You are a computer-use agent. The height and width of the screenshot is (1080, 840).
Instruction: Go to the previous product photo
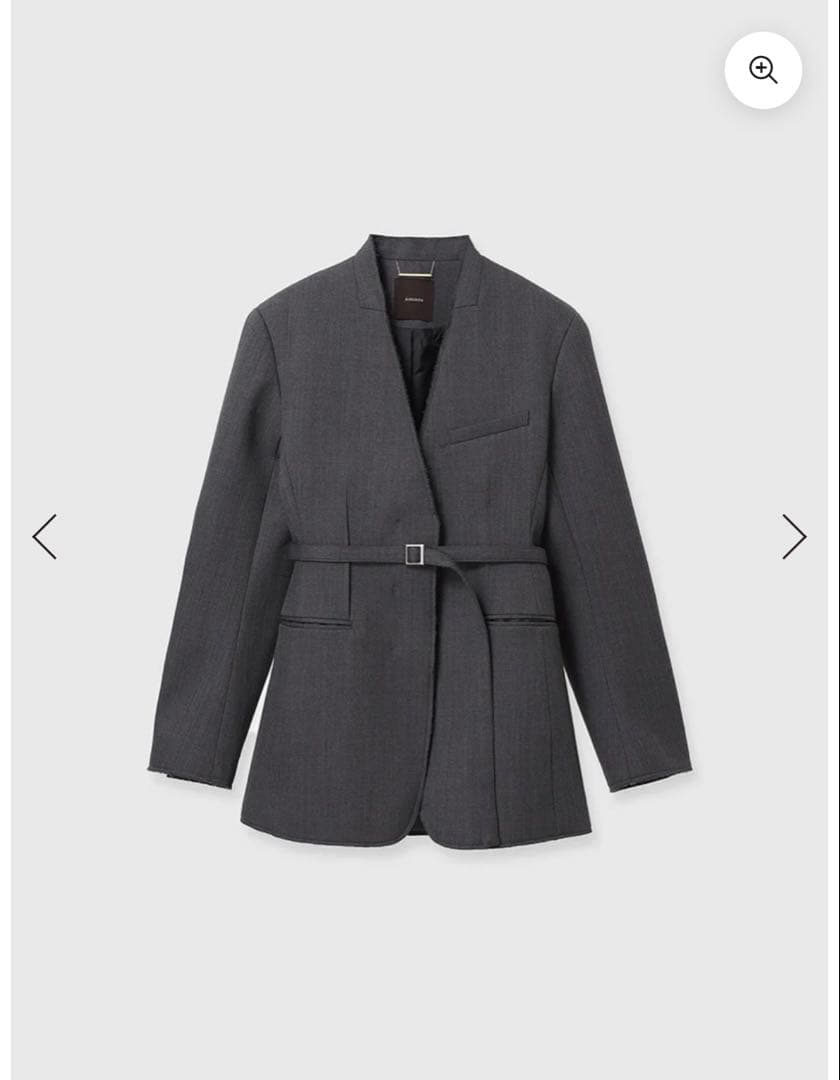click(x=45, y=537)
